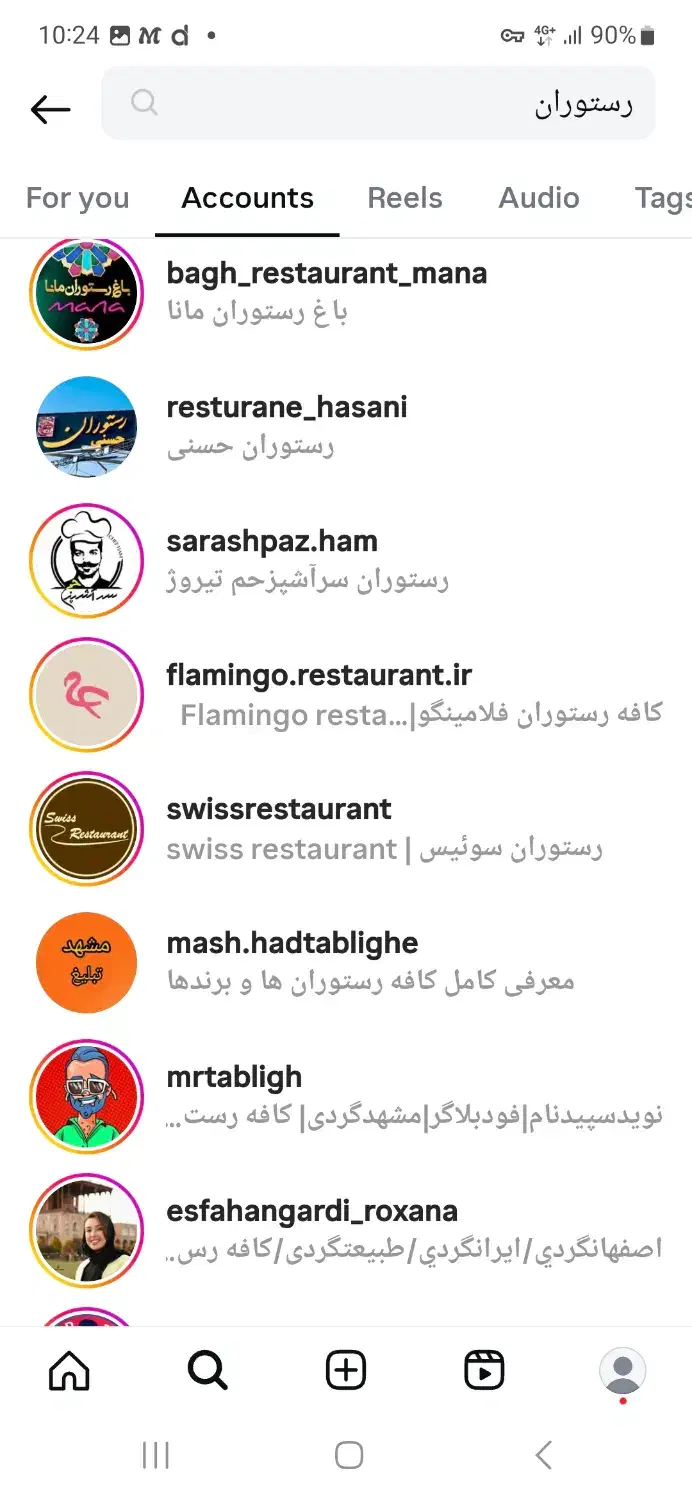Image resolution: width=692 pixels, height=1500 pixels.
Task: Go back using the top arrow
Action: point(50,108)
